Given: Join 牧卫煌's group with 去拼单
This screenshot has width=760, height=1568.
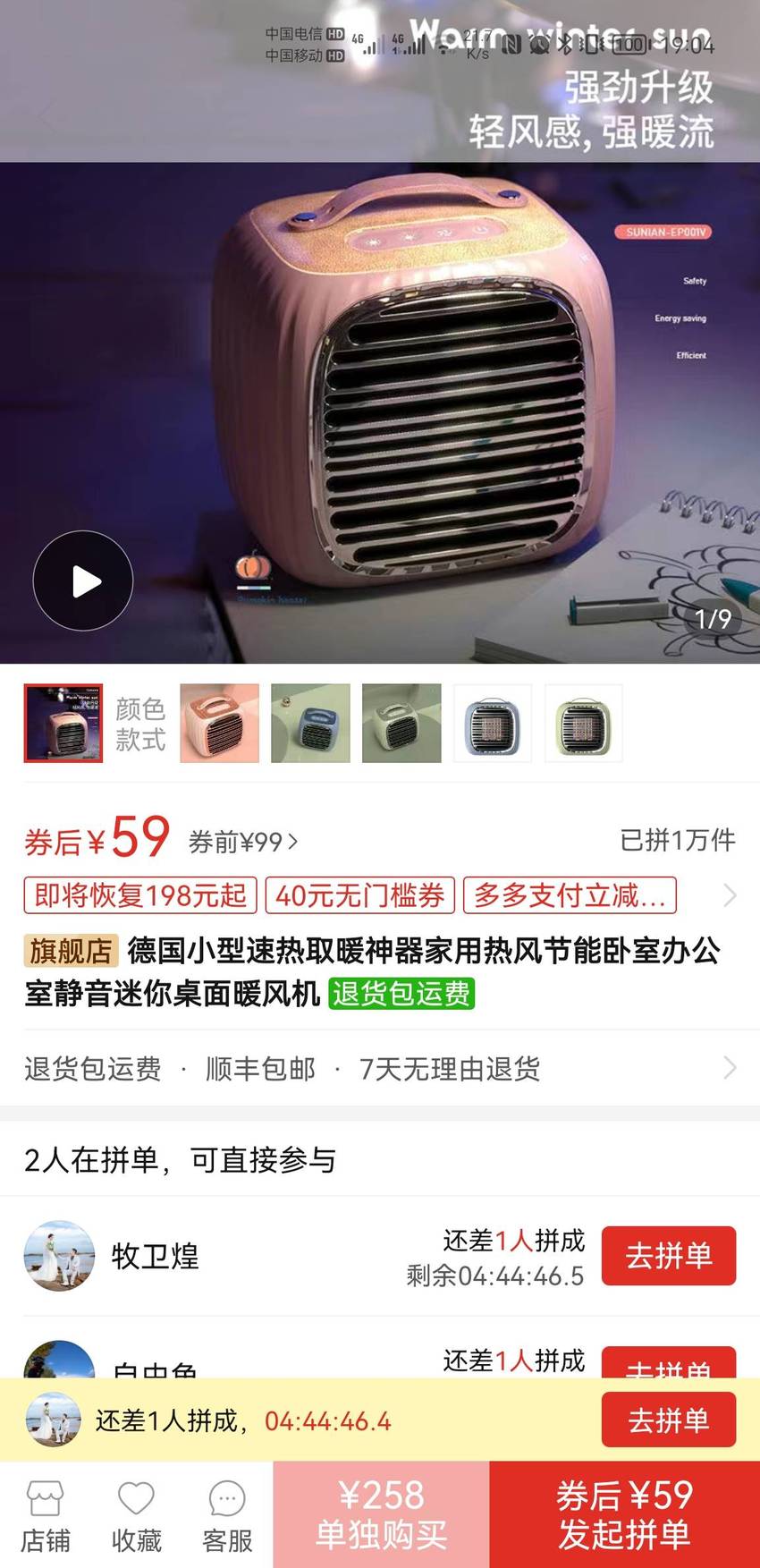Looking at the screenshot, I should pos(669,1256).
